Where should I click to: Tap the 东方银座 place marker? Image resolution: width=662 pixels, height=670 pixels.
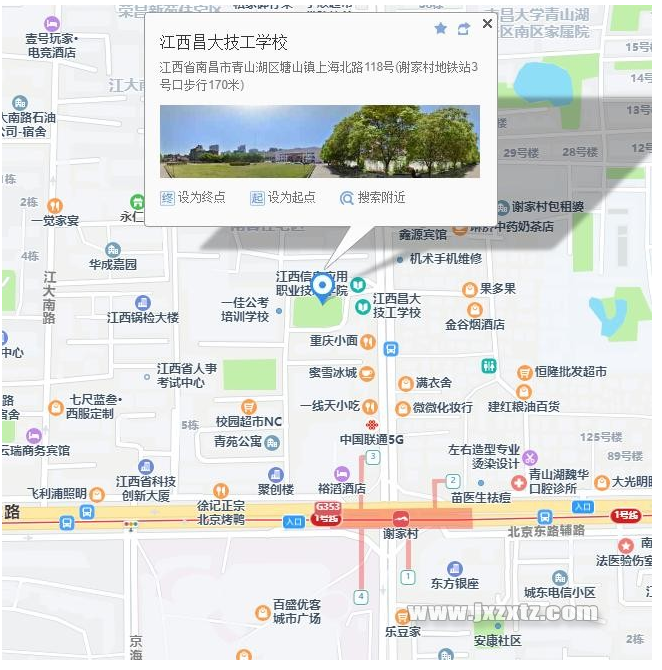455,568
